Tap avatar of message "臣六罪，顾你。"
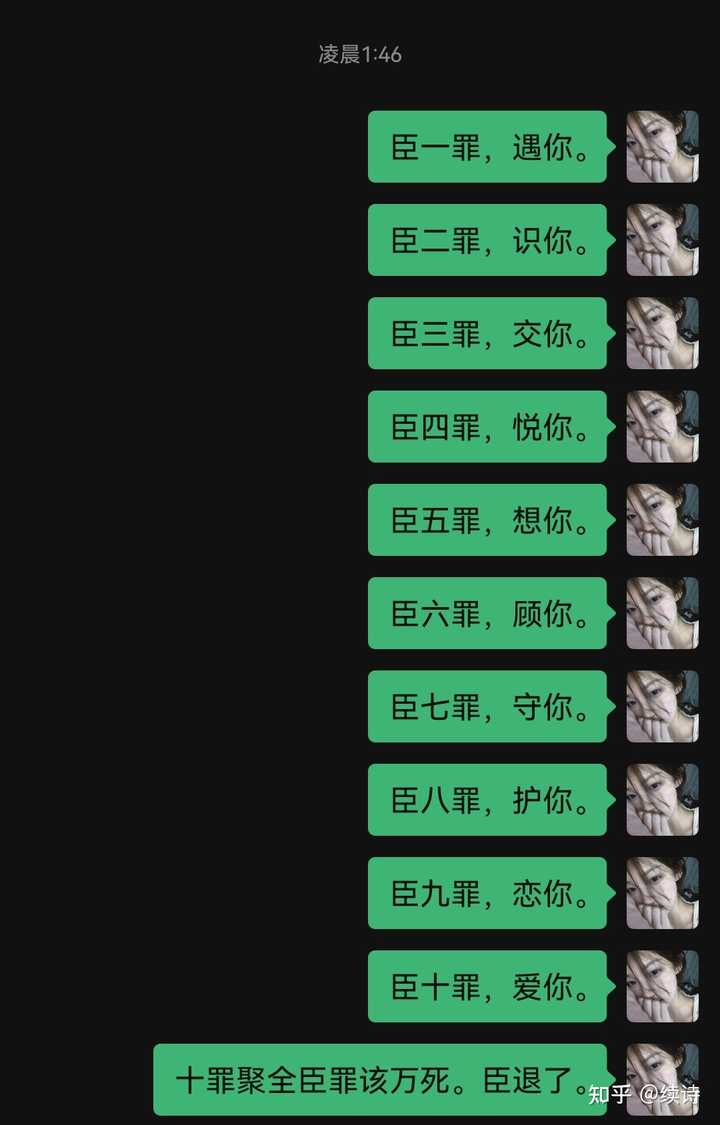Image resolution: width=720 pixels, height=1125 pixels. 662,613
